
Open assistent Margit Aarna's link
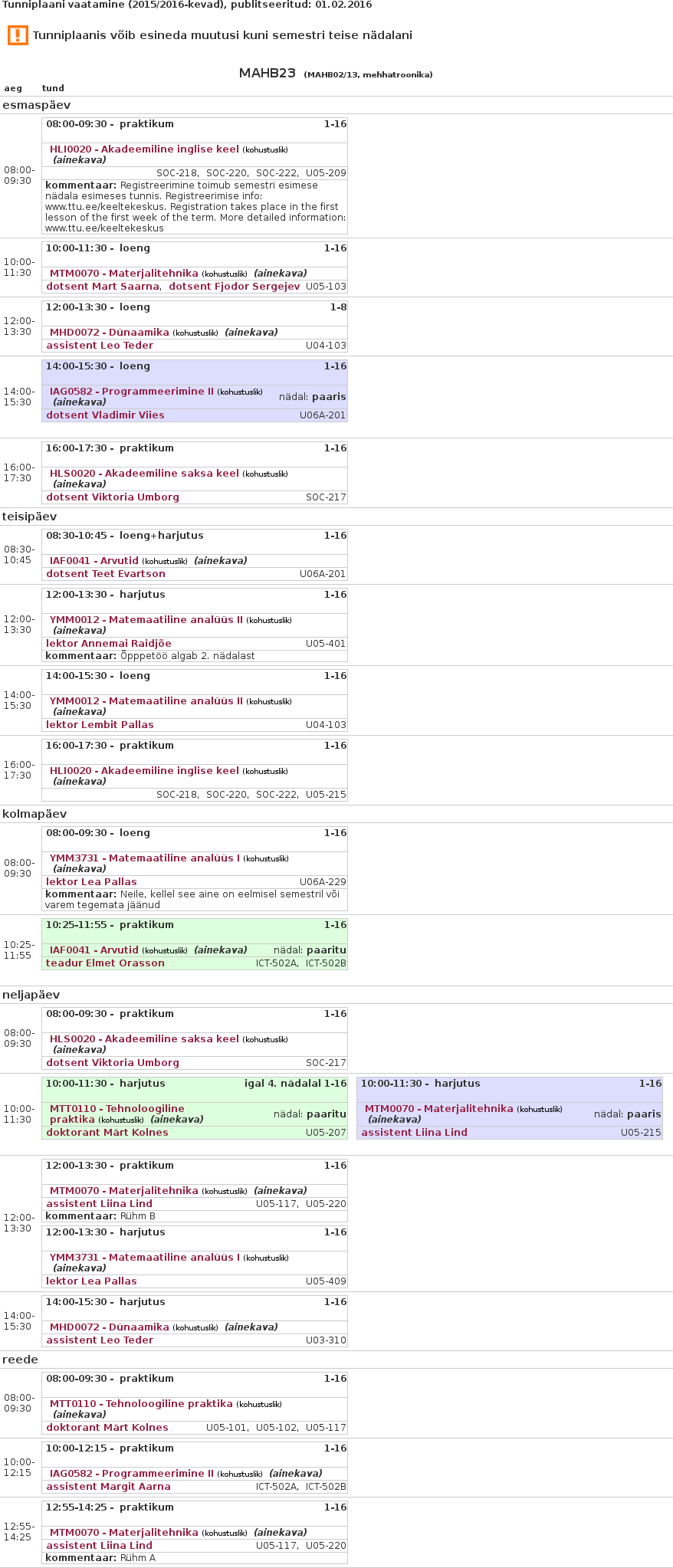[108, 1487]
